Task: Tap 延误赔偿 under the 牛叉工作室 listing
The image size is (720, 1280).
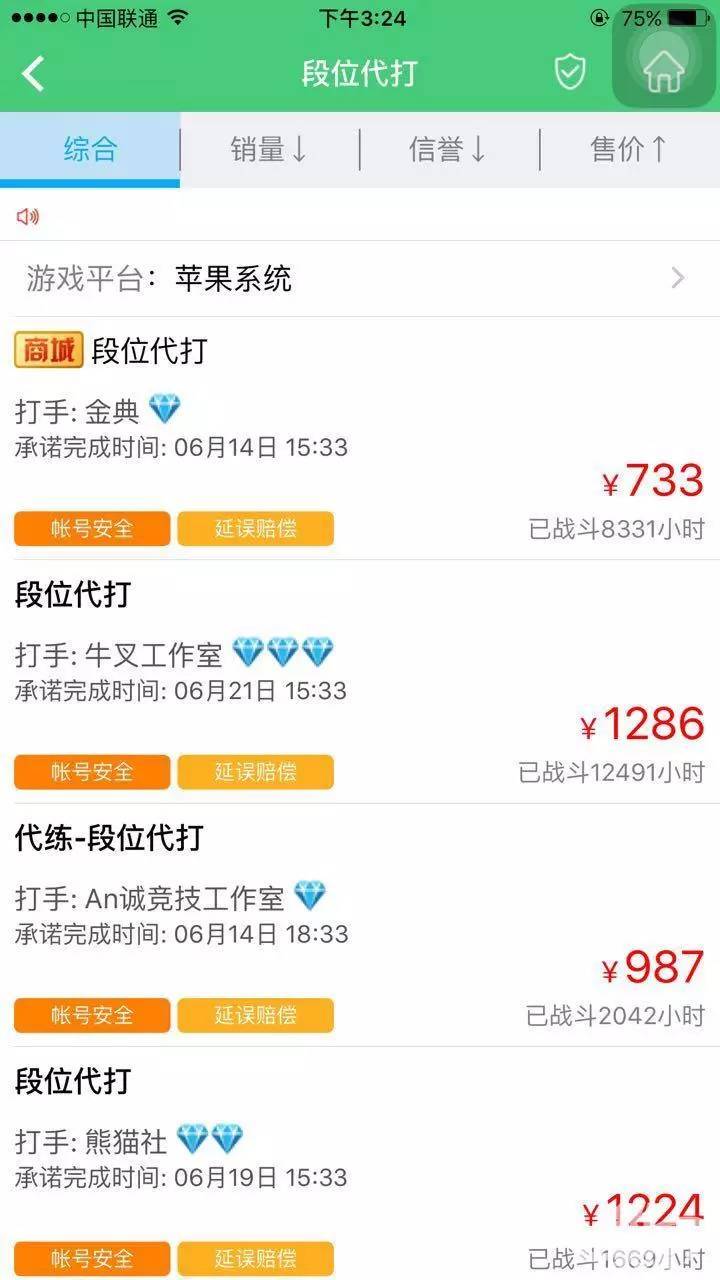Action: [x=255, y=771]
